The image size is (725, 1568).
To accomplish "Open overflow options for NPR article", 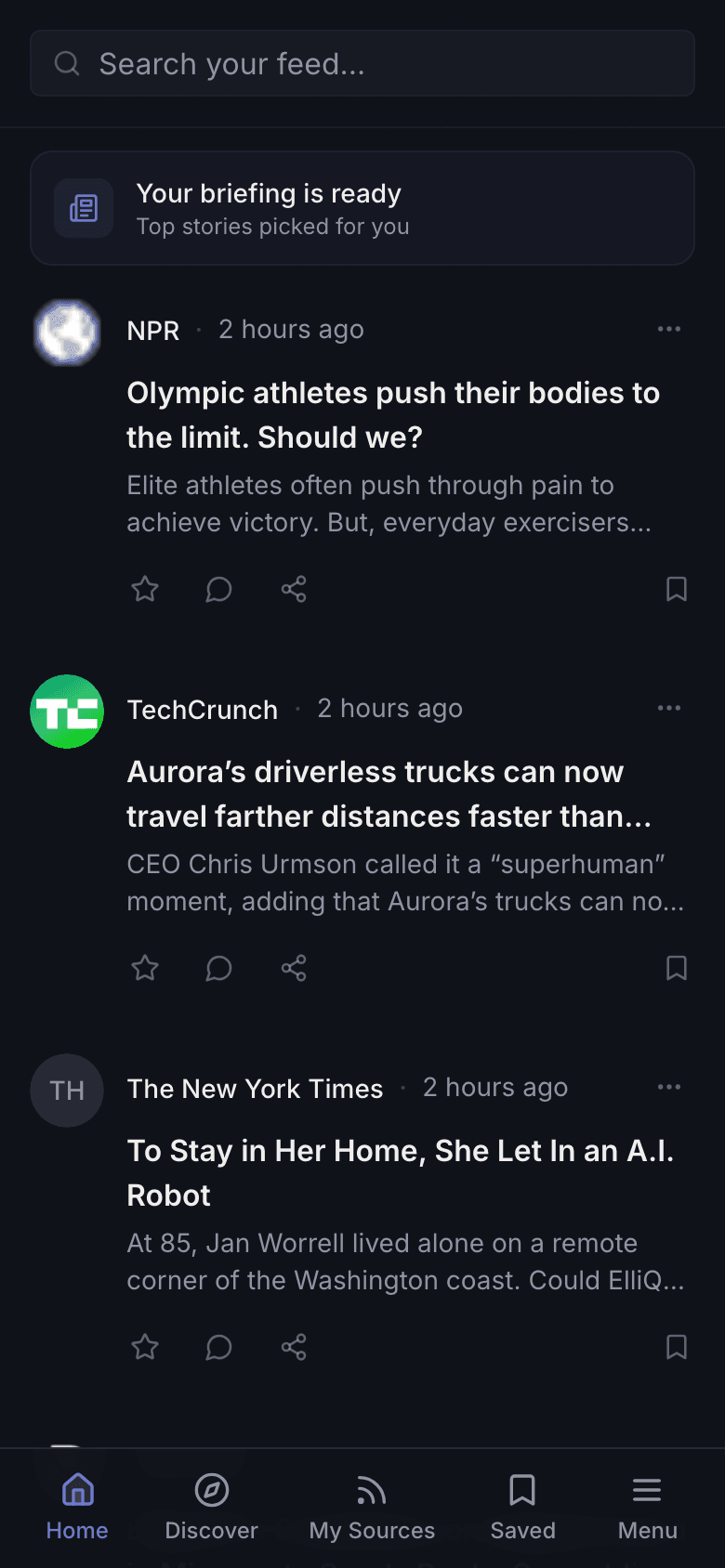I will (x=669, y=329).
